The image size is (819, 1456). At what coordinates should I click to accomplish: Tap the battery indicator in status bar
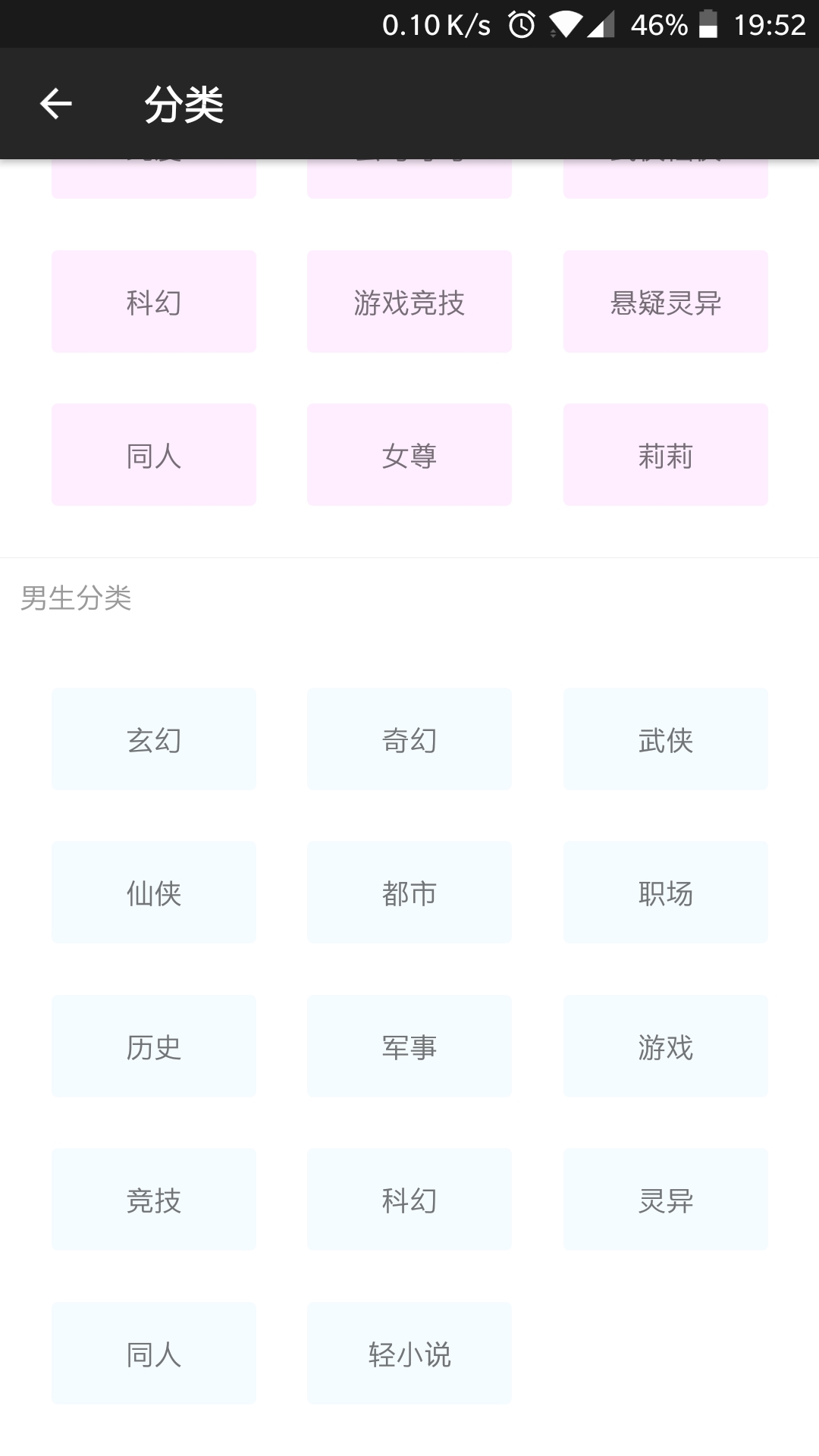coord(707,24)
